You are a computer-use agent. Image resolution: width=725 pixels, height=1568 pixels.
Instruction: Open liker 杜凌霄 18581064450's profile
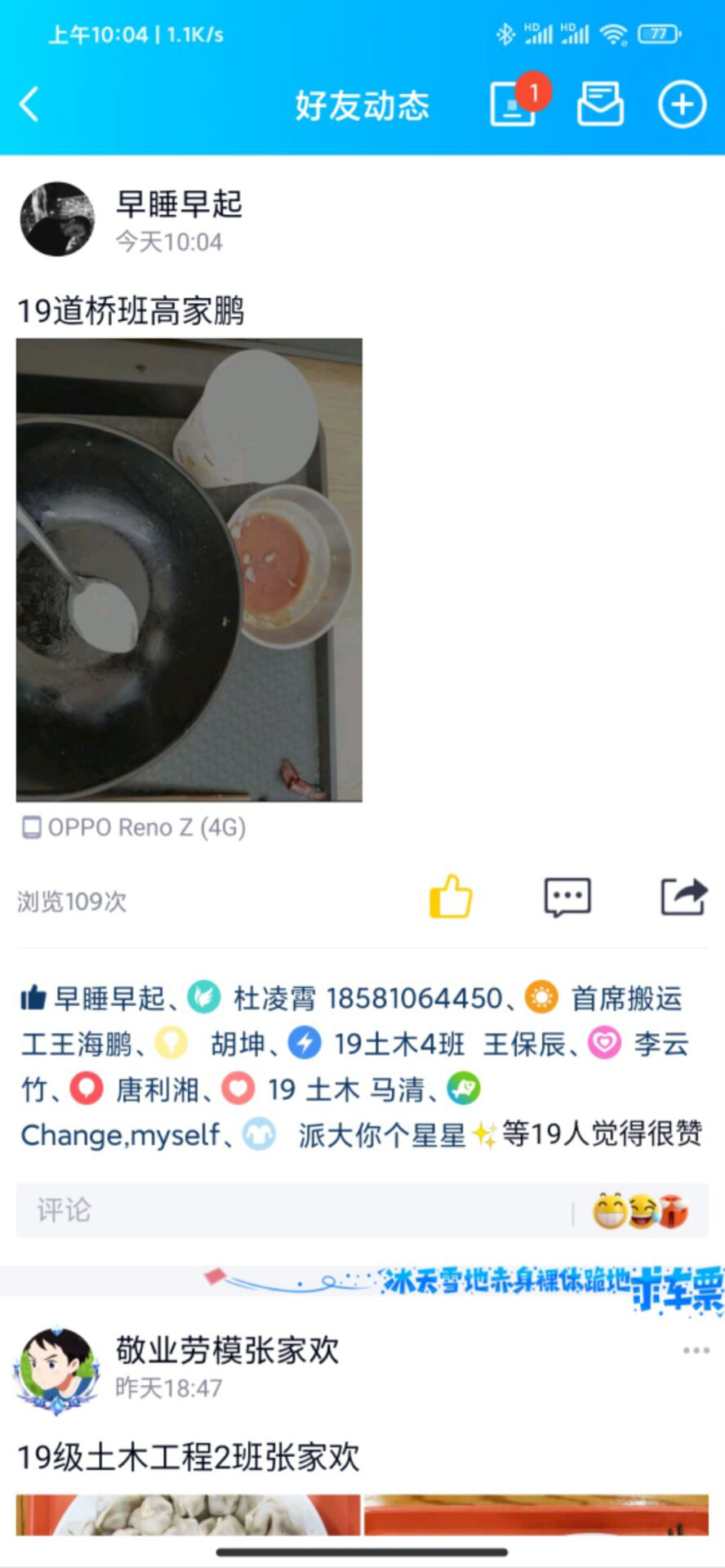pyautogui.click(x=367, y=998)
